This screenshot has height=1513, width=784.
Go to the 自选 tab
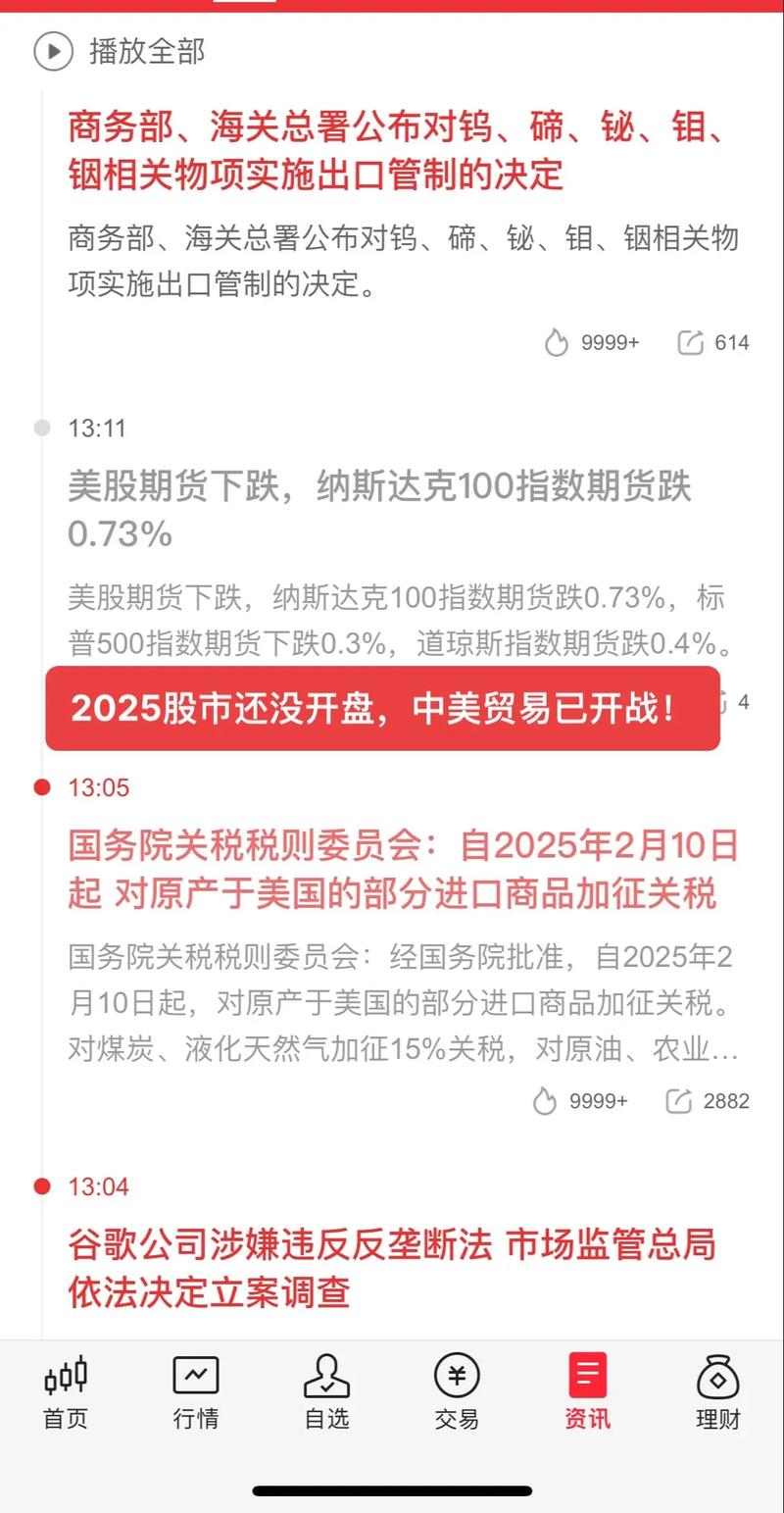point(326,1392)
